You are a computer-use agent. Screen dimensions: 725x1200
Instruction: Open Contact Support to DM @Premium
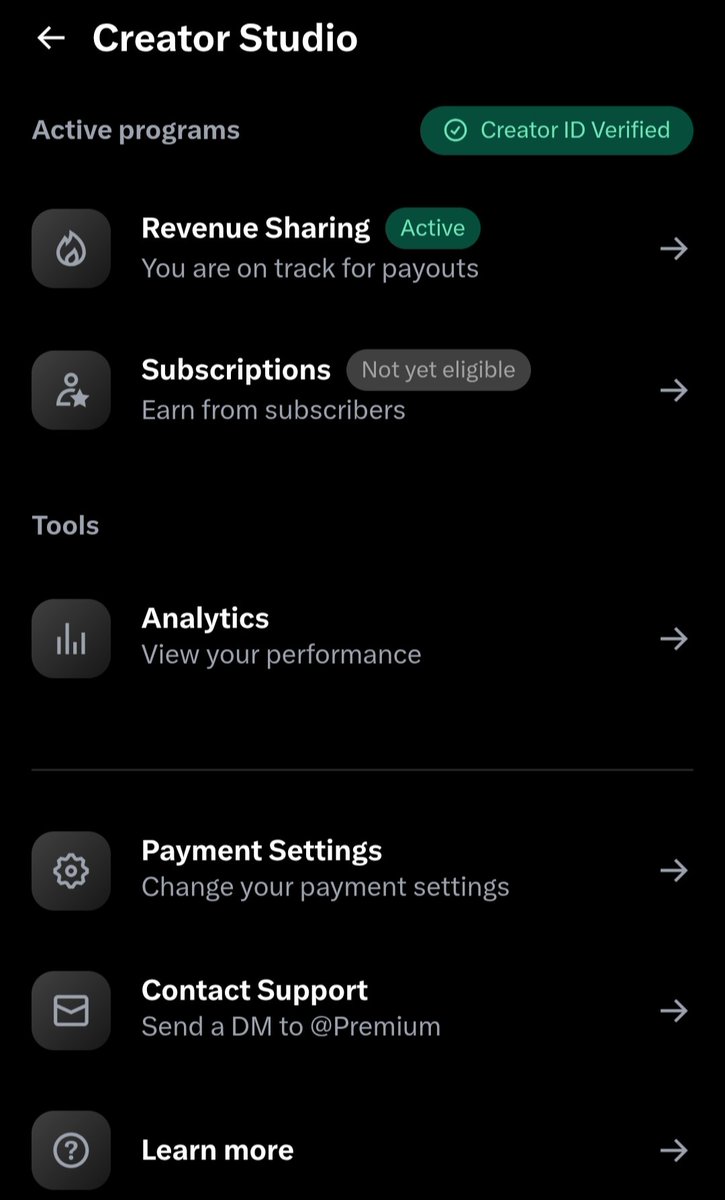click(362, 1010)
